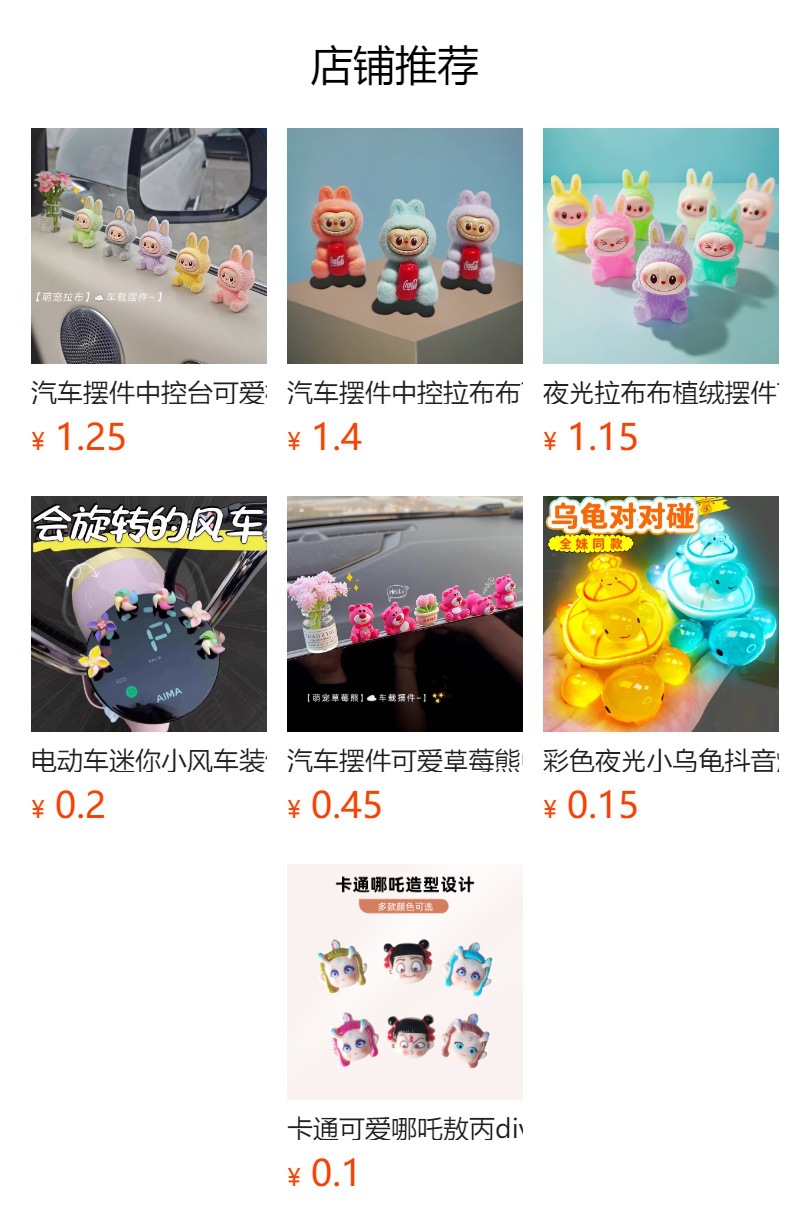
Task: Open the 汽车摆件可爱草莓熊 listing
Action: coord(404,614)
